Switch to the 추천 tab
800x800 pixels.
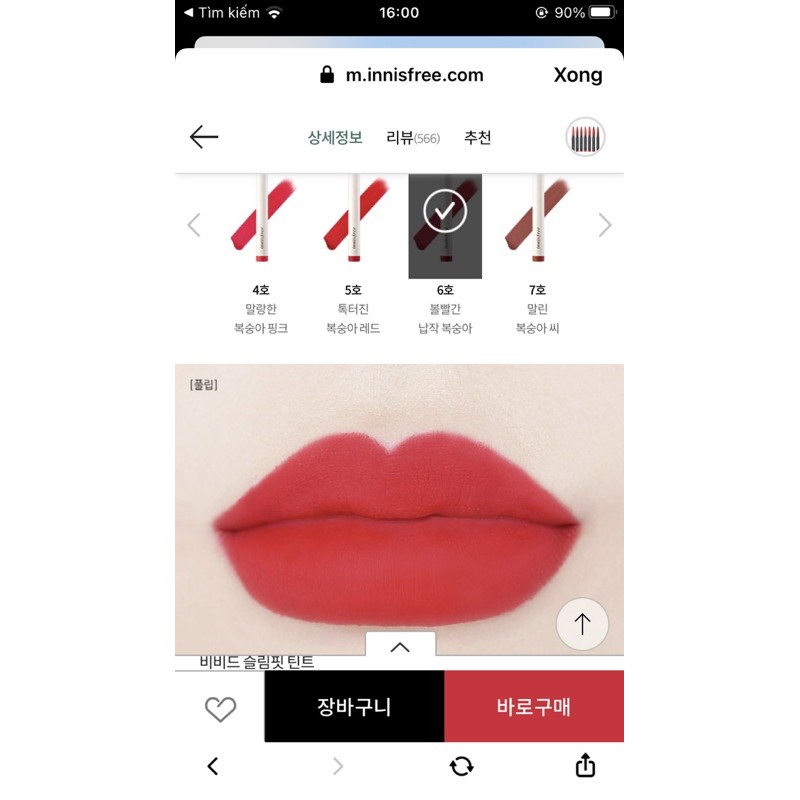(477, 138)
